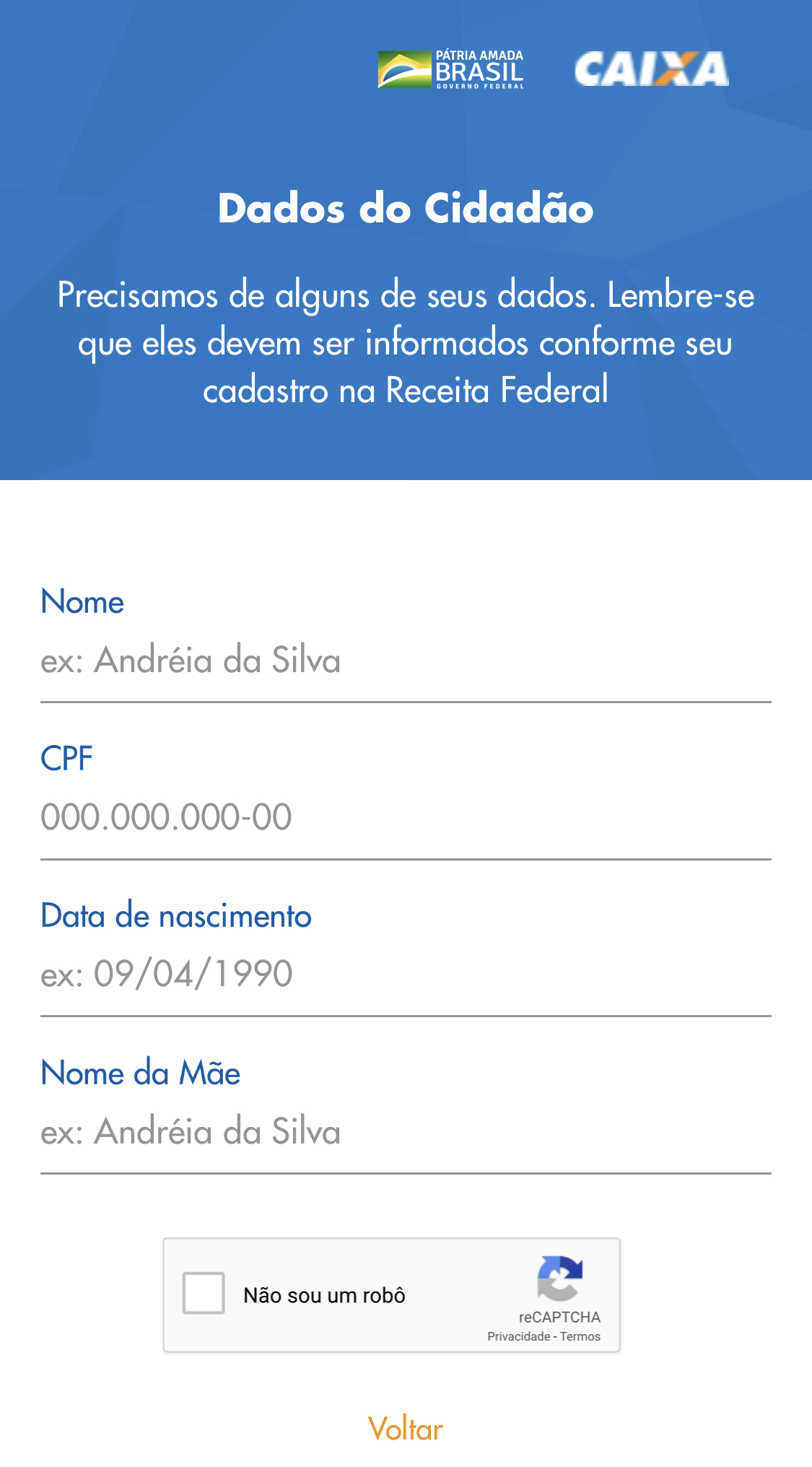Open the reCAPTCHA Termos link

coord(580,1336)
